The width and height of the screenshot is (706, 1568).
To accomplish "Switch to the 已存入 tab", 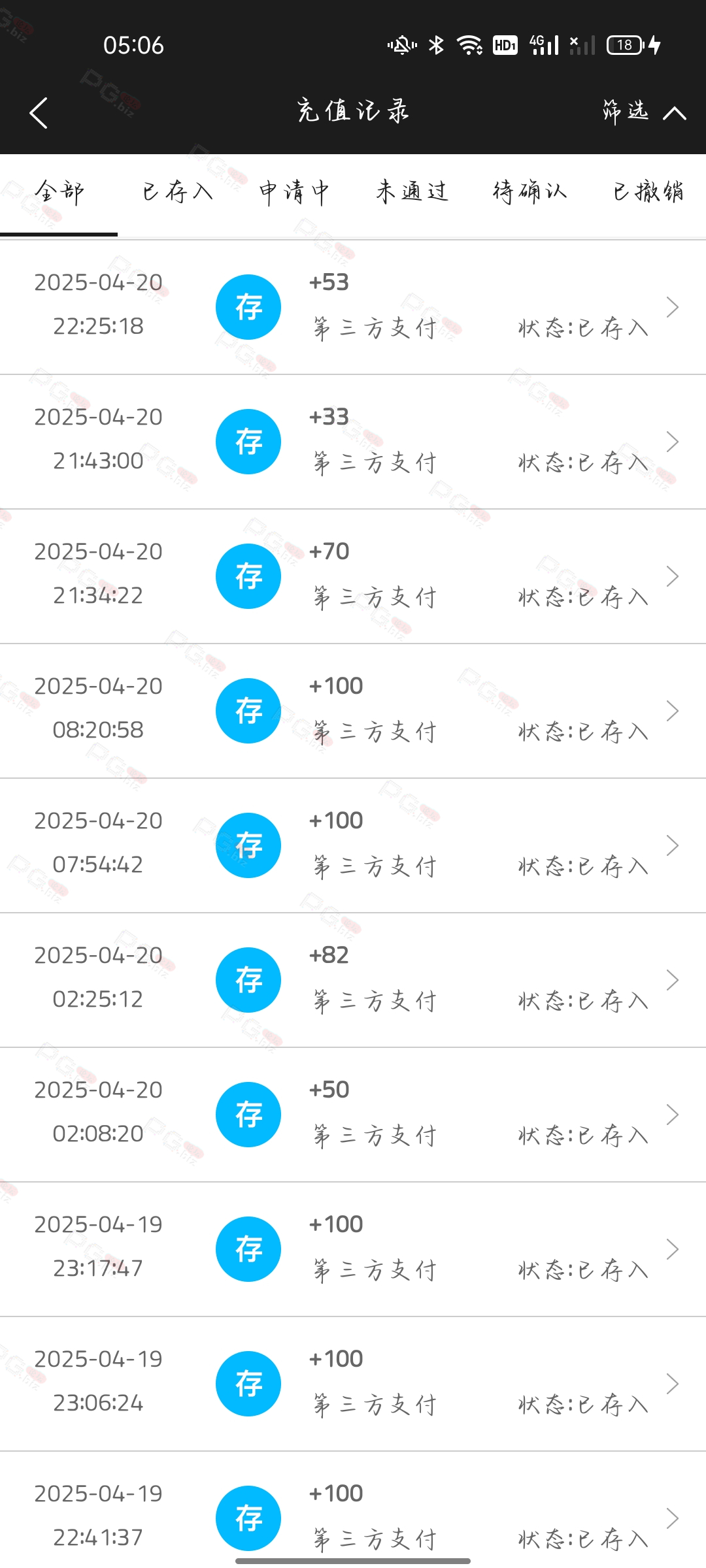I will point(176,192).
